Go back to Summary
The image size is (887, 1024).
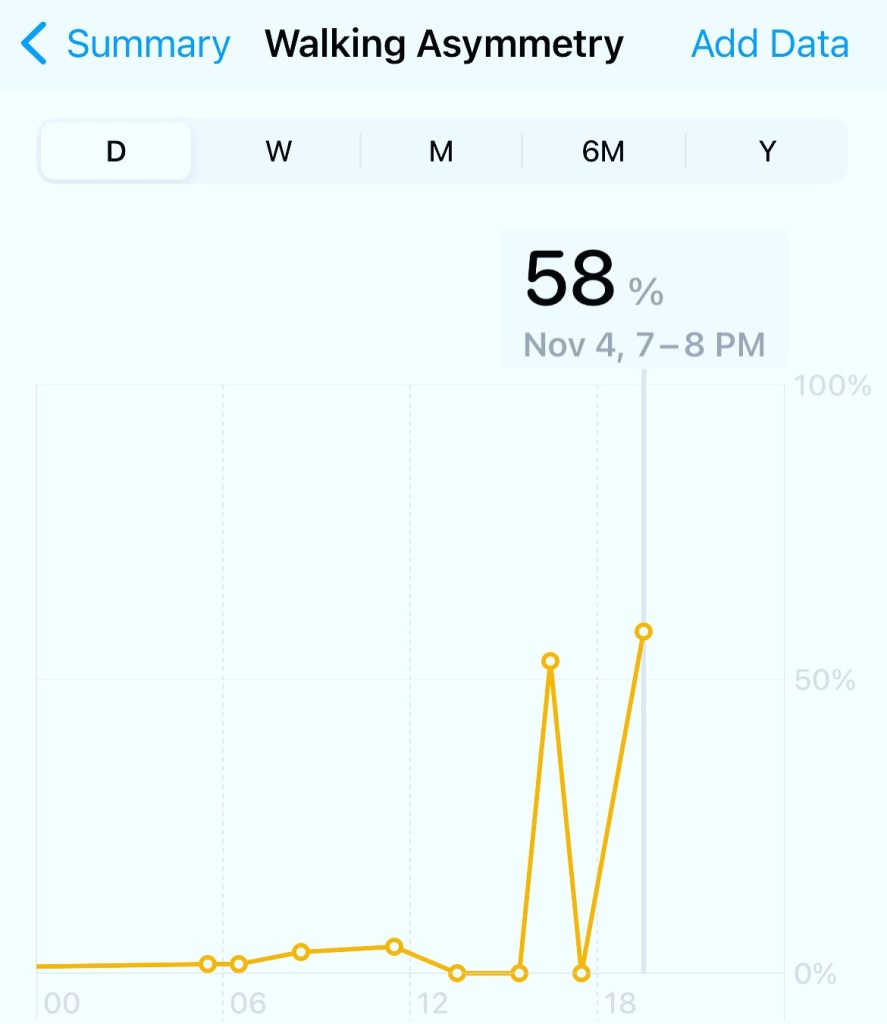(126, 45)
